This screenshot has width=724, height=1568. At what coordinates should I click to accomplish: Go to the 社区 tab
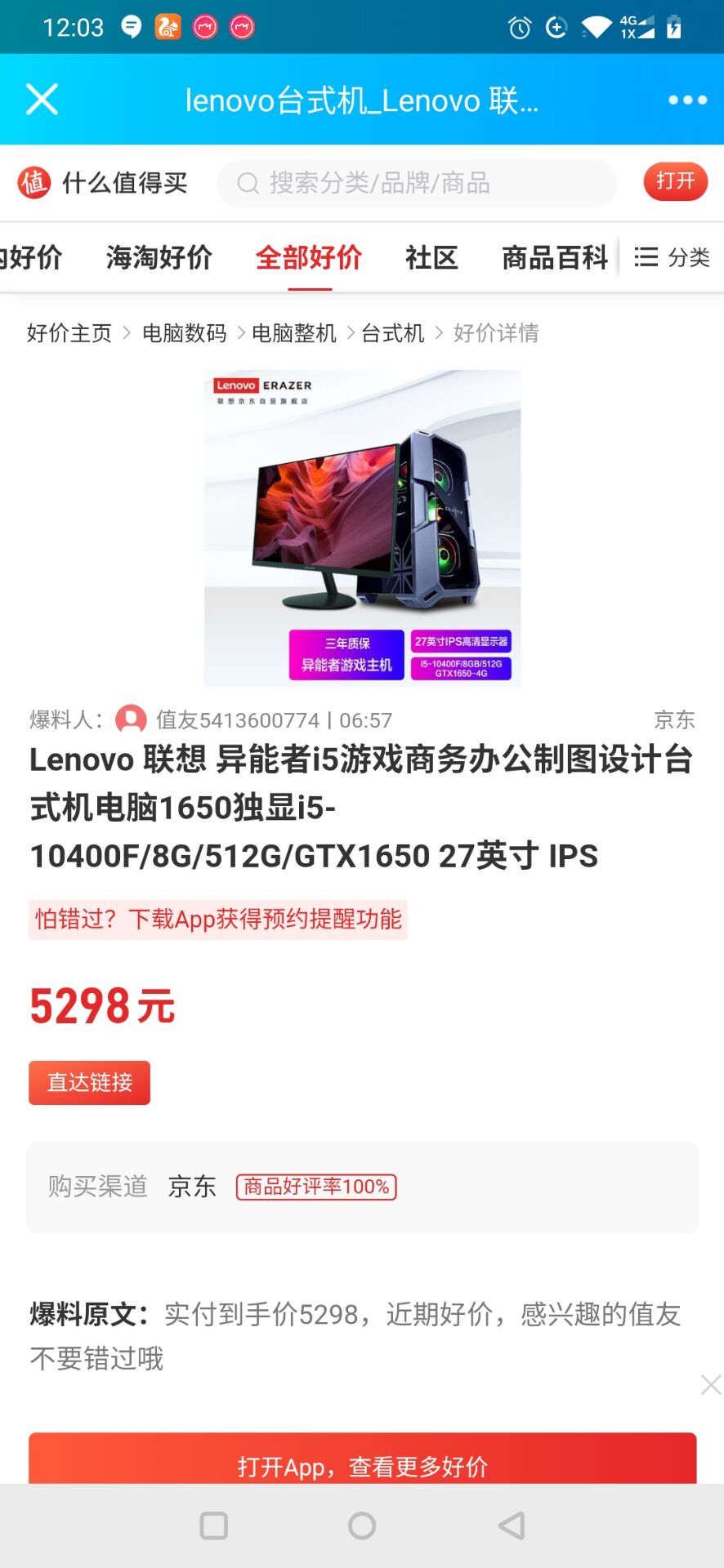(431, 257)
